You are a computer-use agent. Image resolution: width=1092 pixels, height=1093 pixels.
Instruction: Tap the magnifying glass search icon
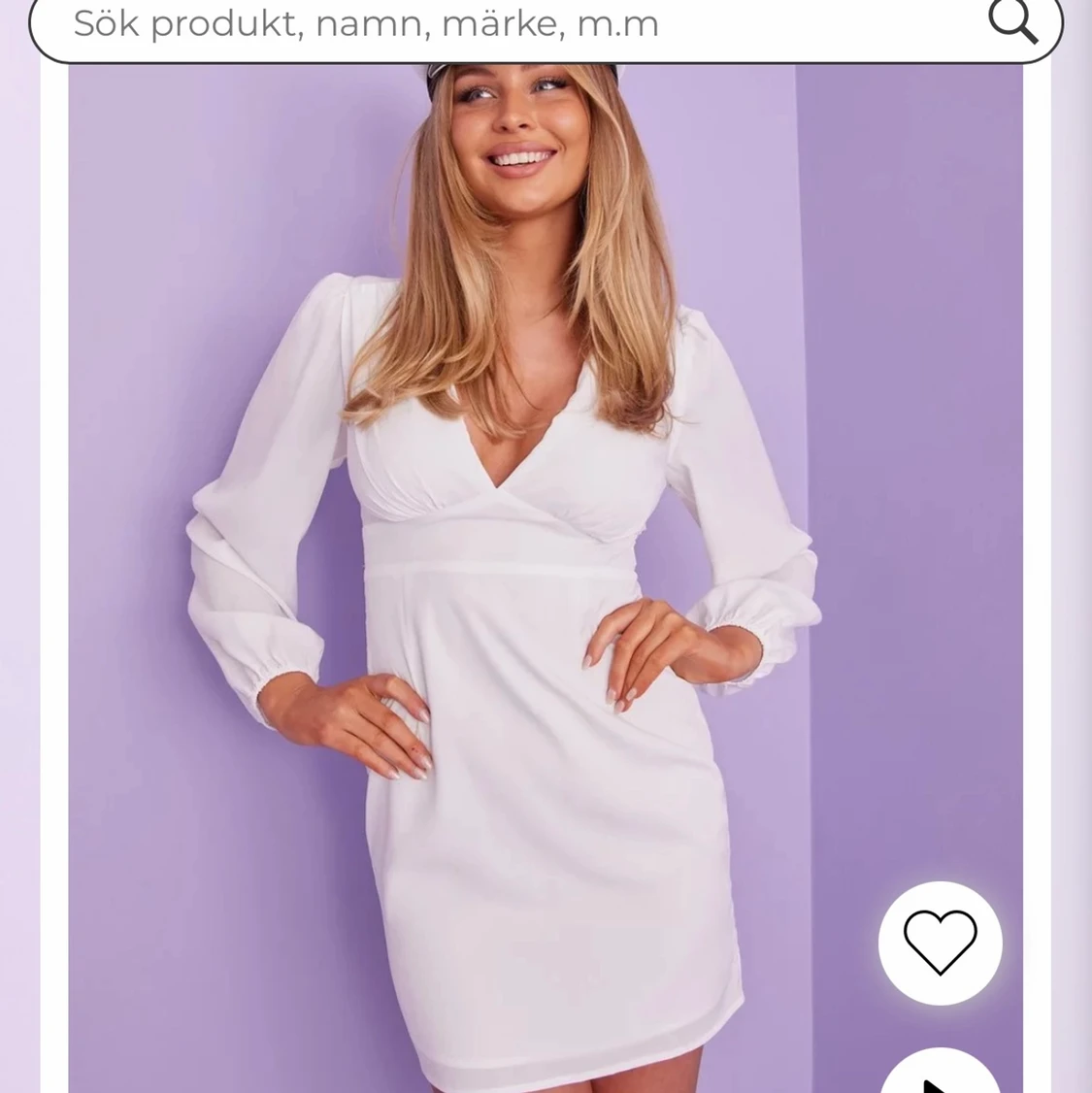[1013, 21]
